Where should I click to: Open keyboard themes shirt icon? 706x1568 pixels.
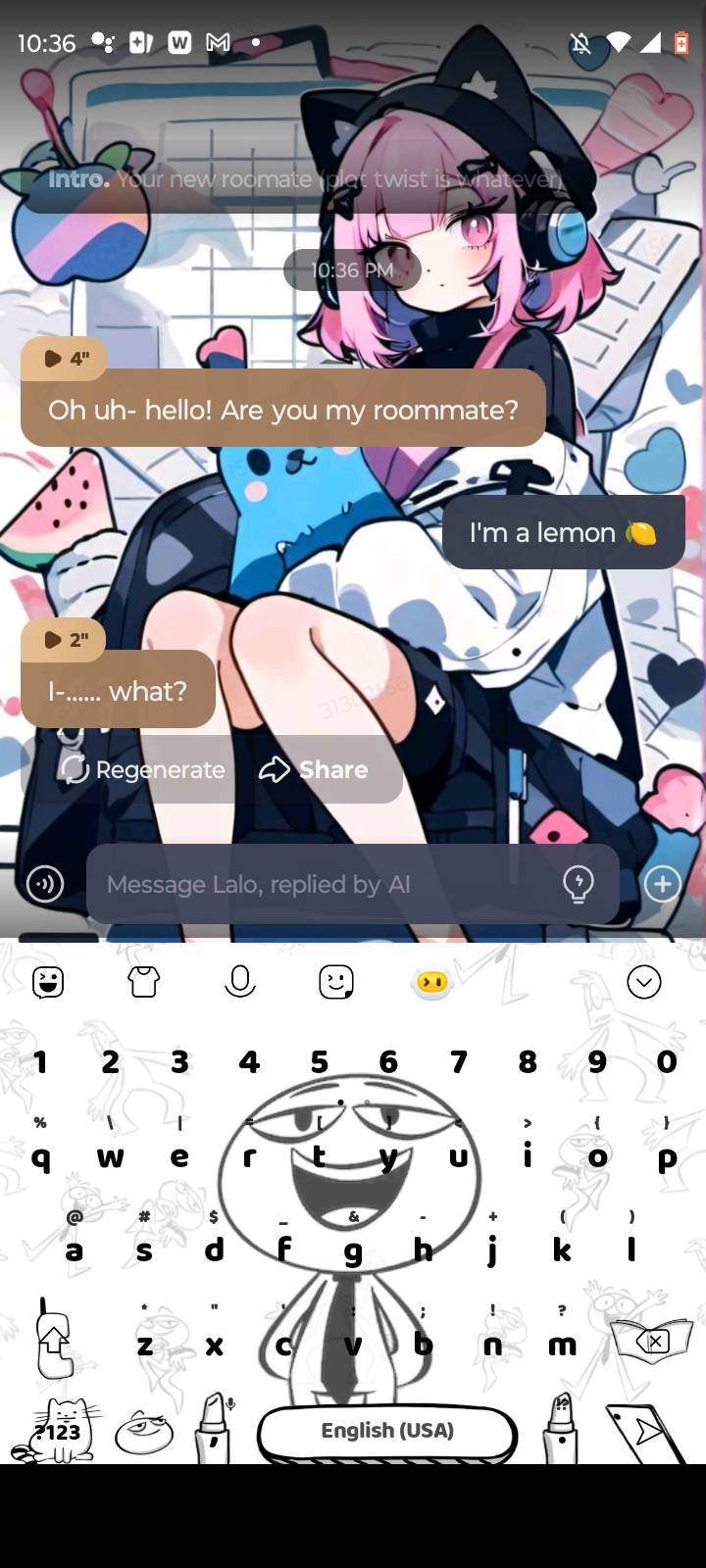click(144, 982)
